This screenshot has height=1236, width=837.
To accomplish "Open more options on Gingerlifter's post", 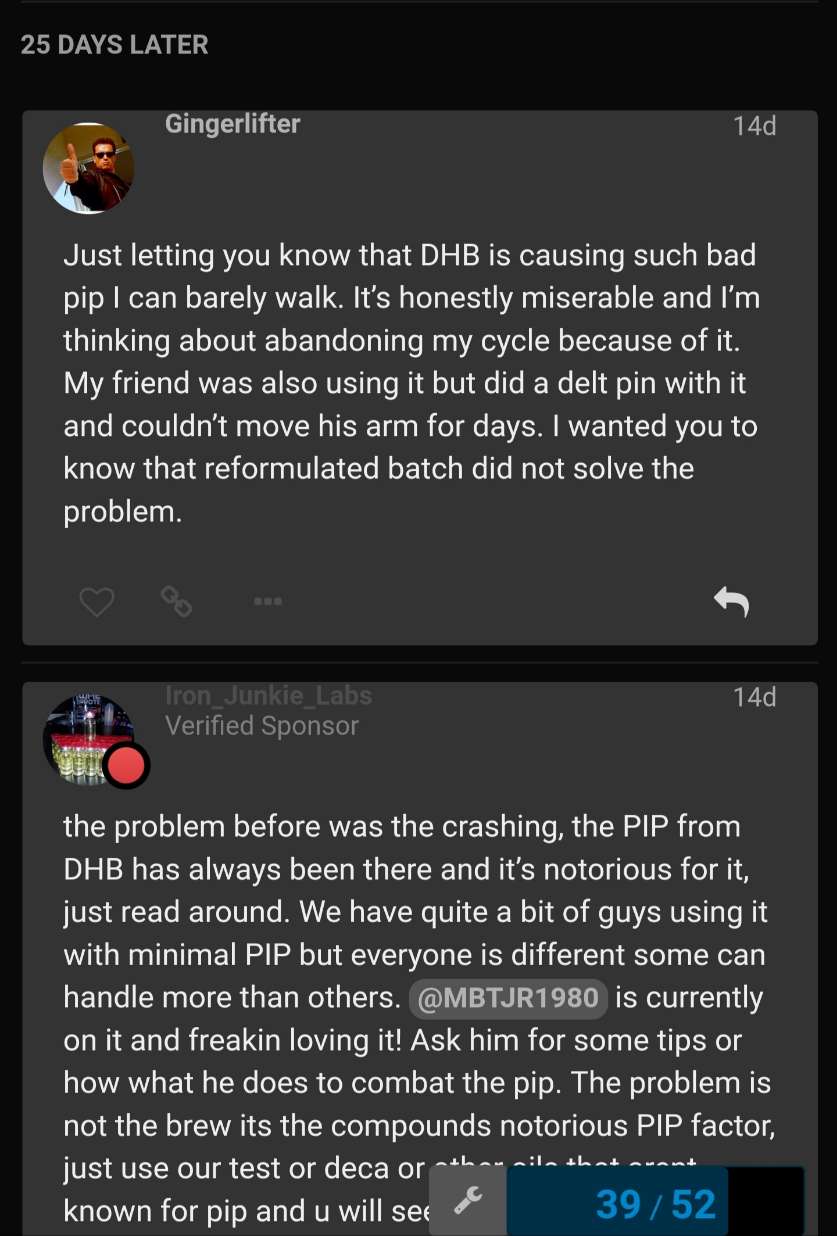I will pos(267,601).
